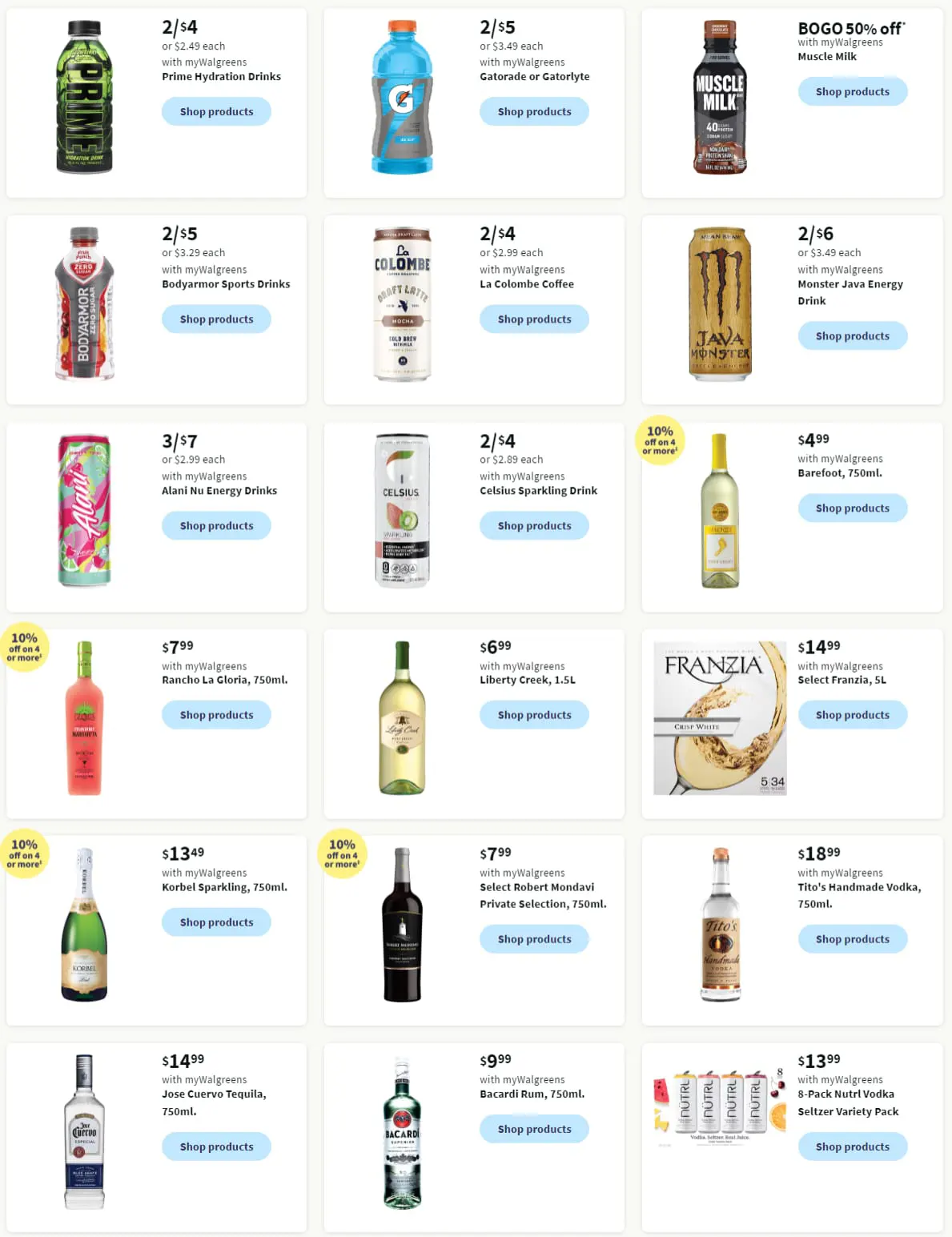This screenshot has width=952, height=1237.
Task: Shop products for Muscle Milk
Action: pos(852,91)
